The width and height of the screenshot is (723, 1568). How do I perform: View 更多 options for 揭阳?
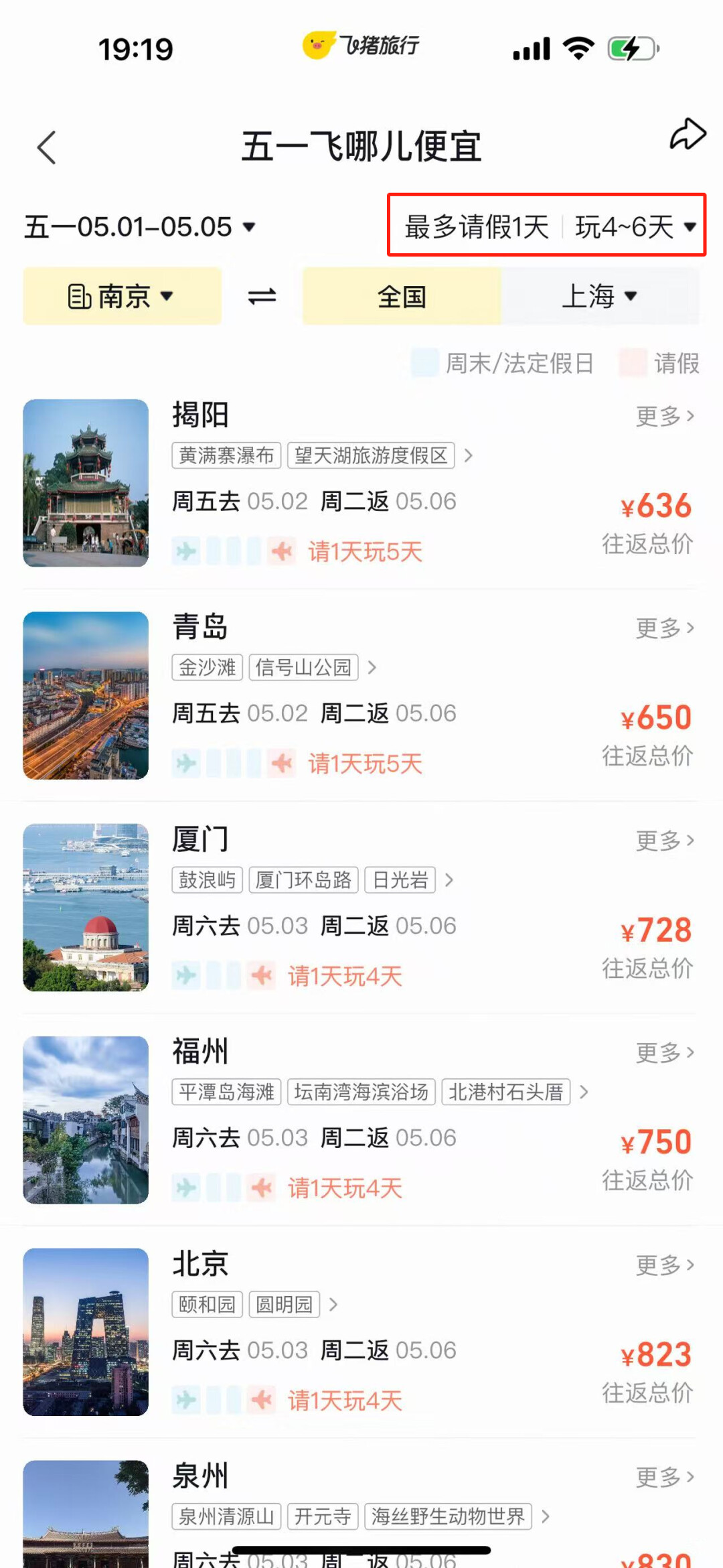665,416
